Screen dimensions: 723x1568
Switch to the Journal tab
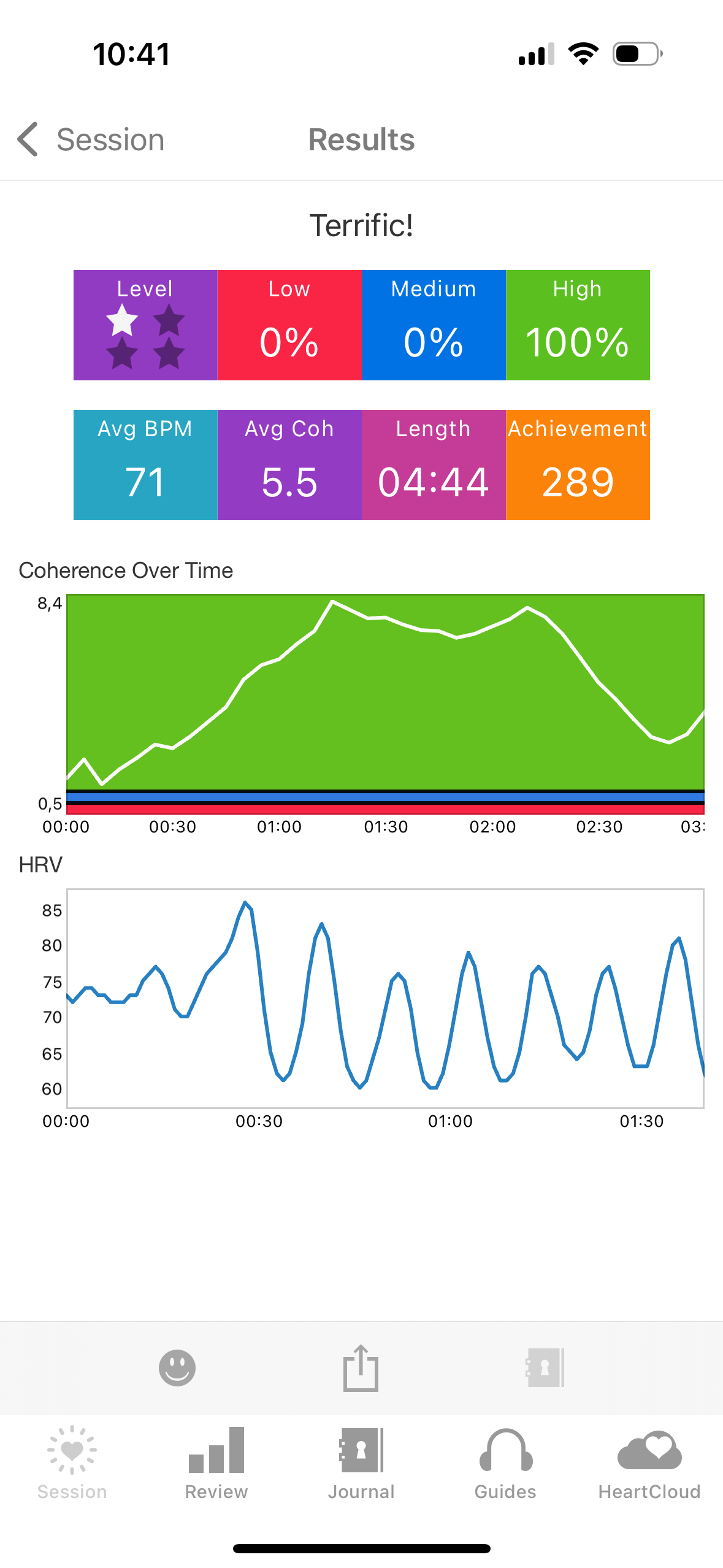[x=361, y=1463]
